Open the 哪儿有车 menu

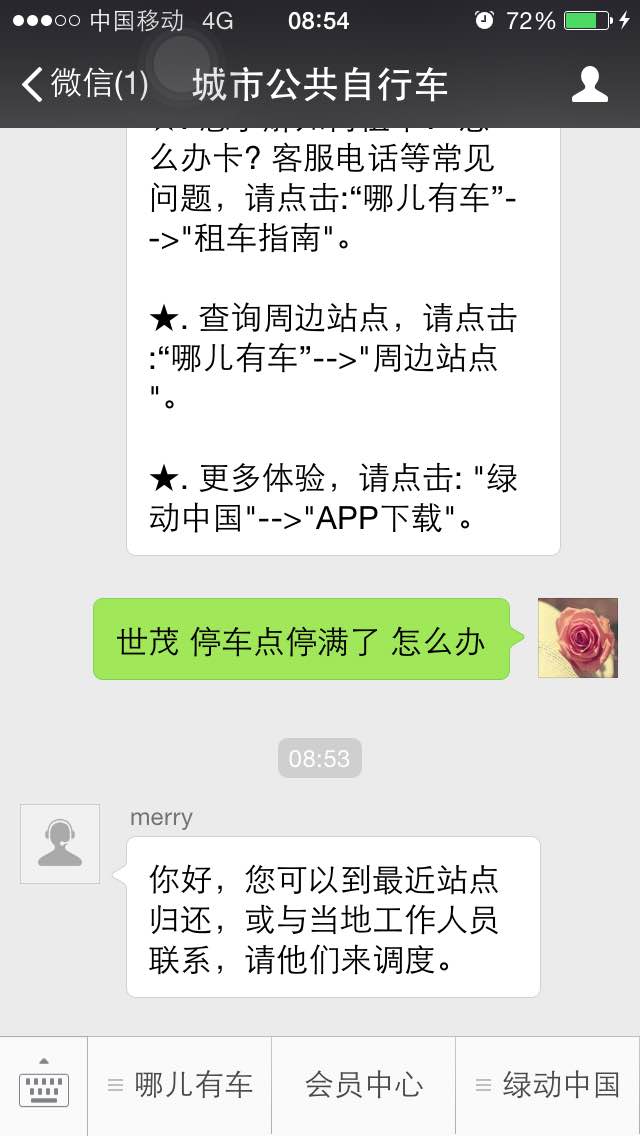[x=180, y=1085]
